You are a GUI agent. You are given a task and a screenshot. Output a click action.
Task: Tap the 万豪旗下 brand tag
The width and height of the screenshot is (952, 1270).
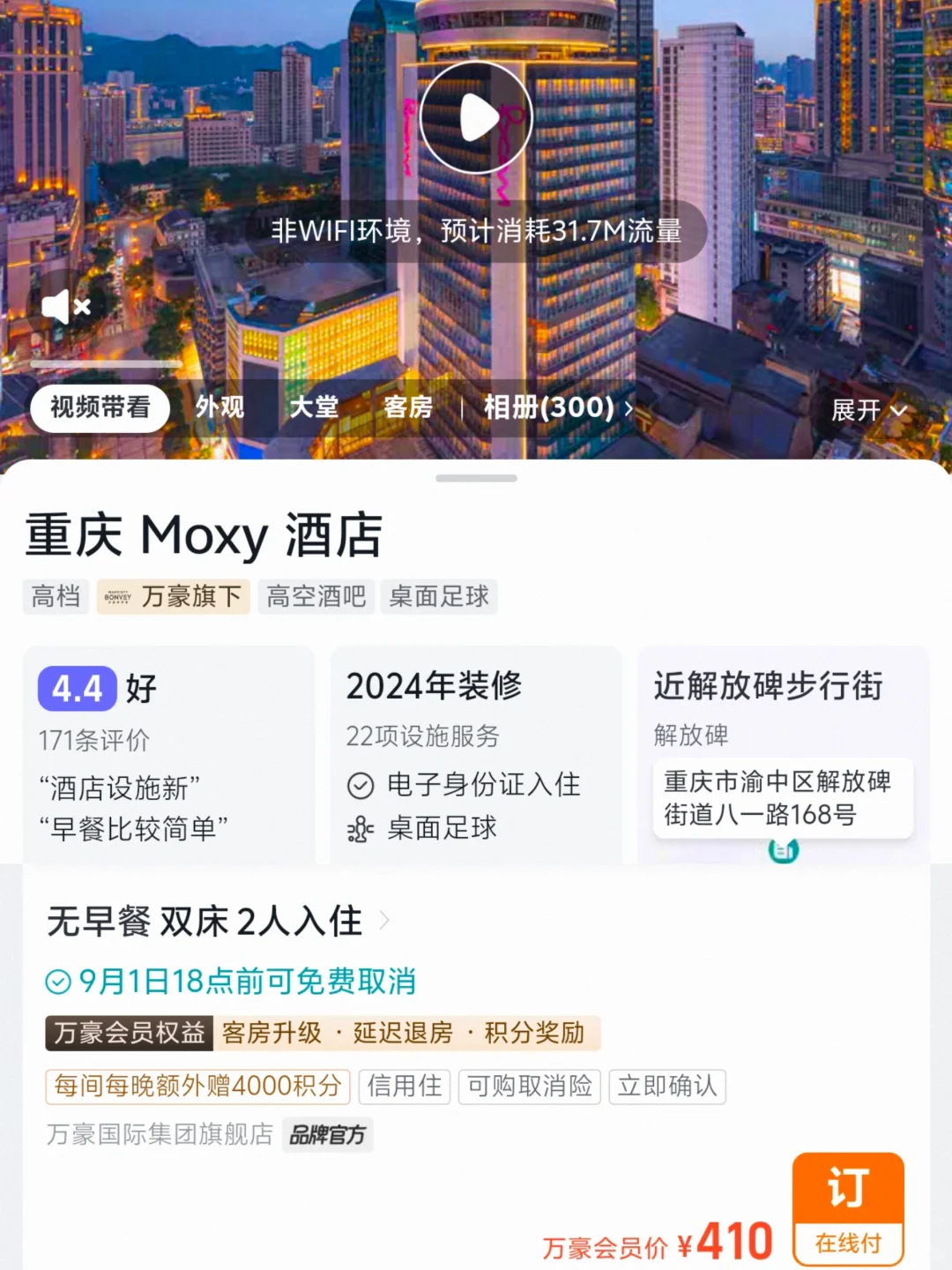174,597
